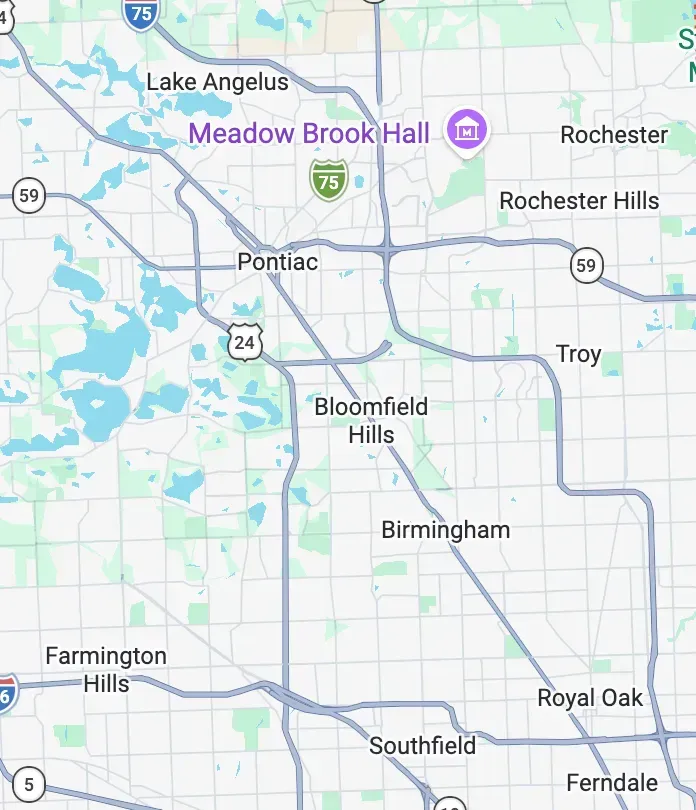Open the Meadow Brook Hall map marker
This screenshot has height=810, width=696.
point(467,130)
